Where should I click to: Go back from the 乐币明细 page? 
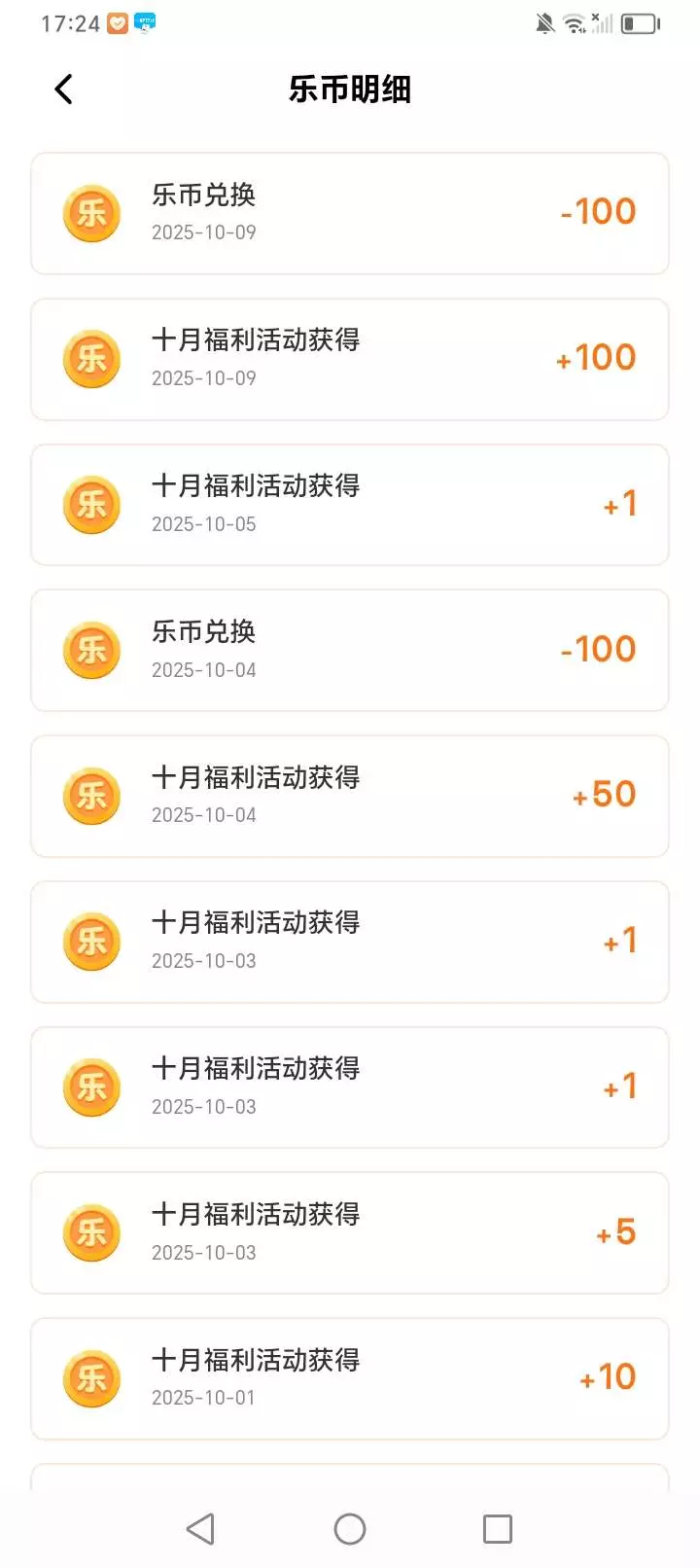click(x=64, y=89)
